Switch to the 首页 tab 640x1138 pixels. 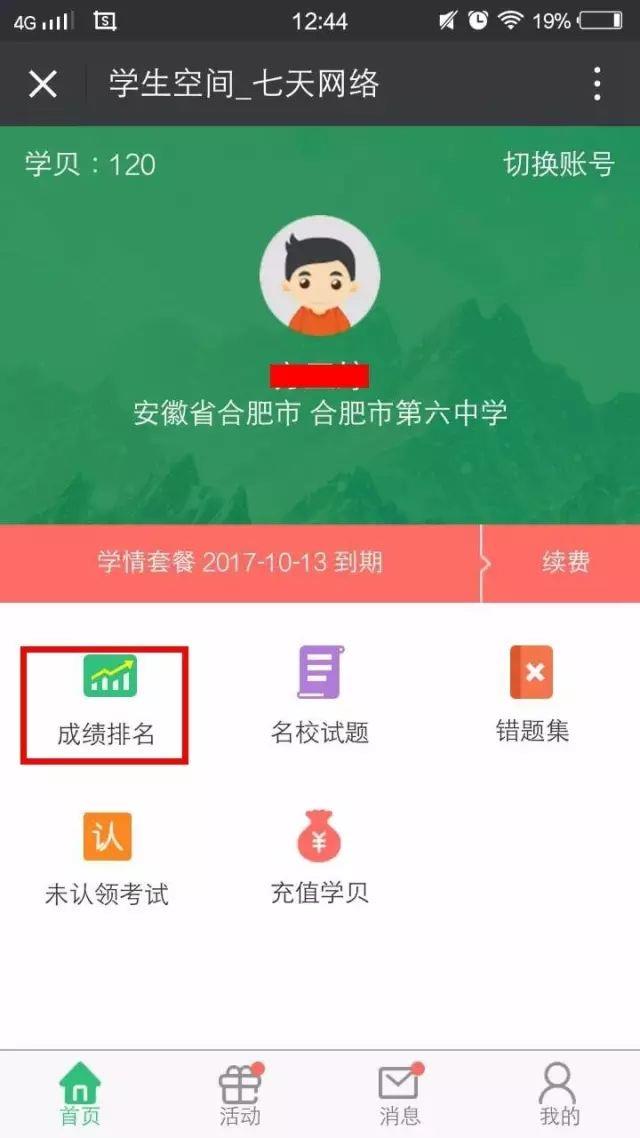(80, 1095)
